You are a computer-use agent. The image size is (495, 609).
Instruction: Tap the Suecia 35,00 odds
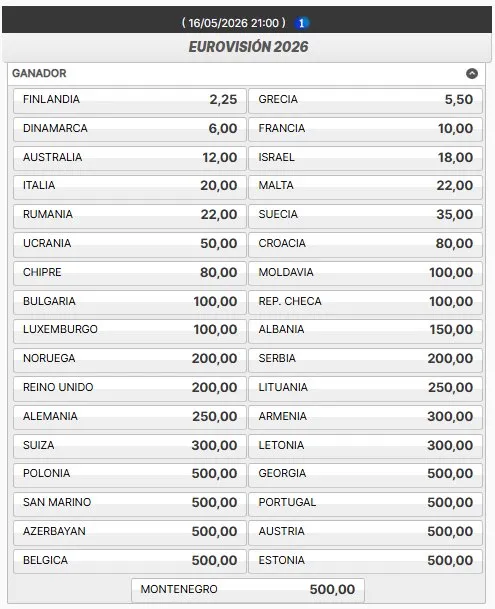[365, 215]
